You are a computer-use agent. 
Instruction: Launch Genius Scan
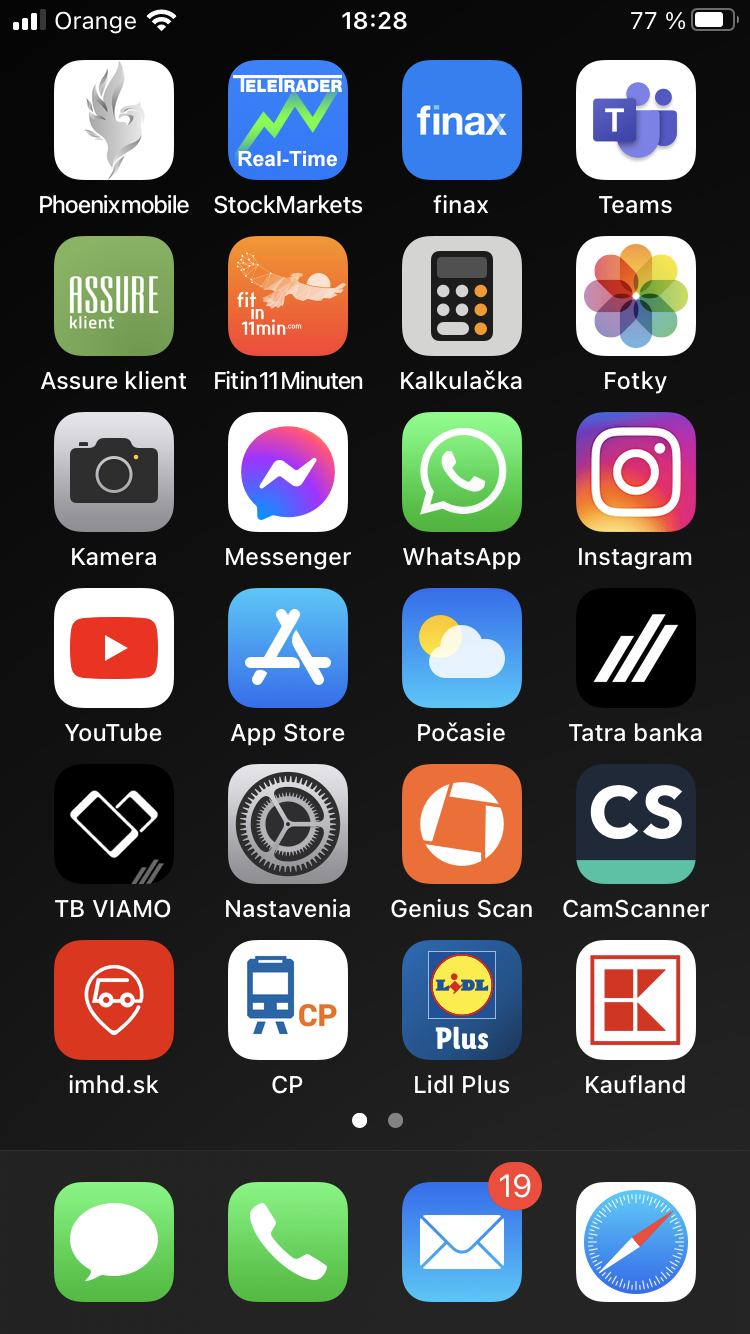click(462, 824)
